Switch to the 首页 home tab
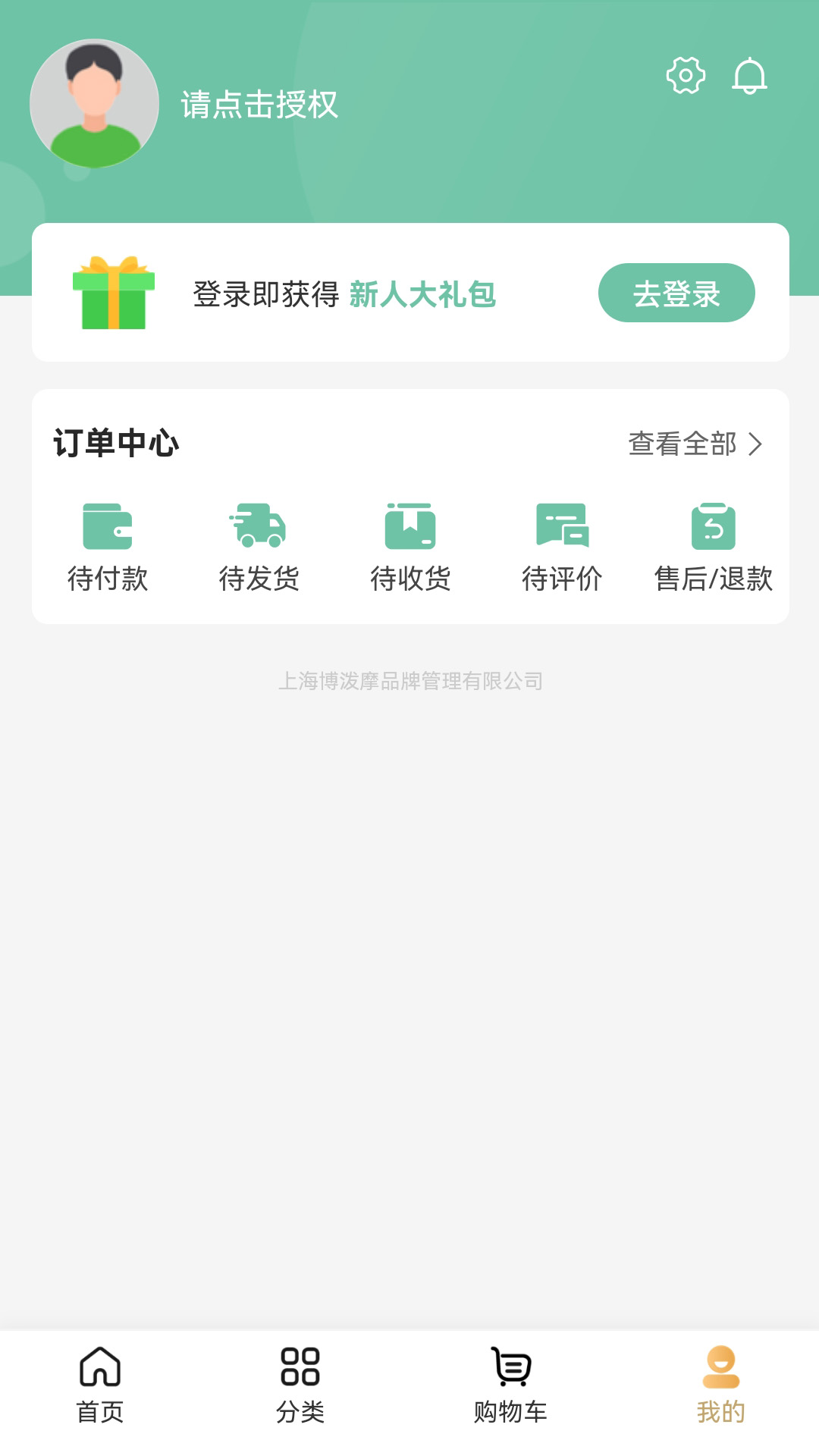This screenshot has height=1456, width=819. (x=100, y=1384)
